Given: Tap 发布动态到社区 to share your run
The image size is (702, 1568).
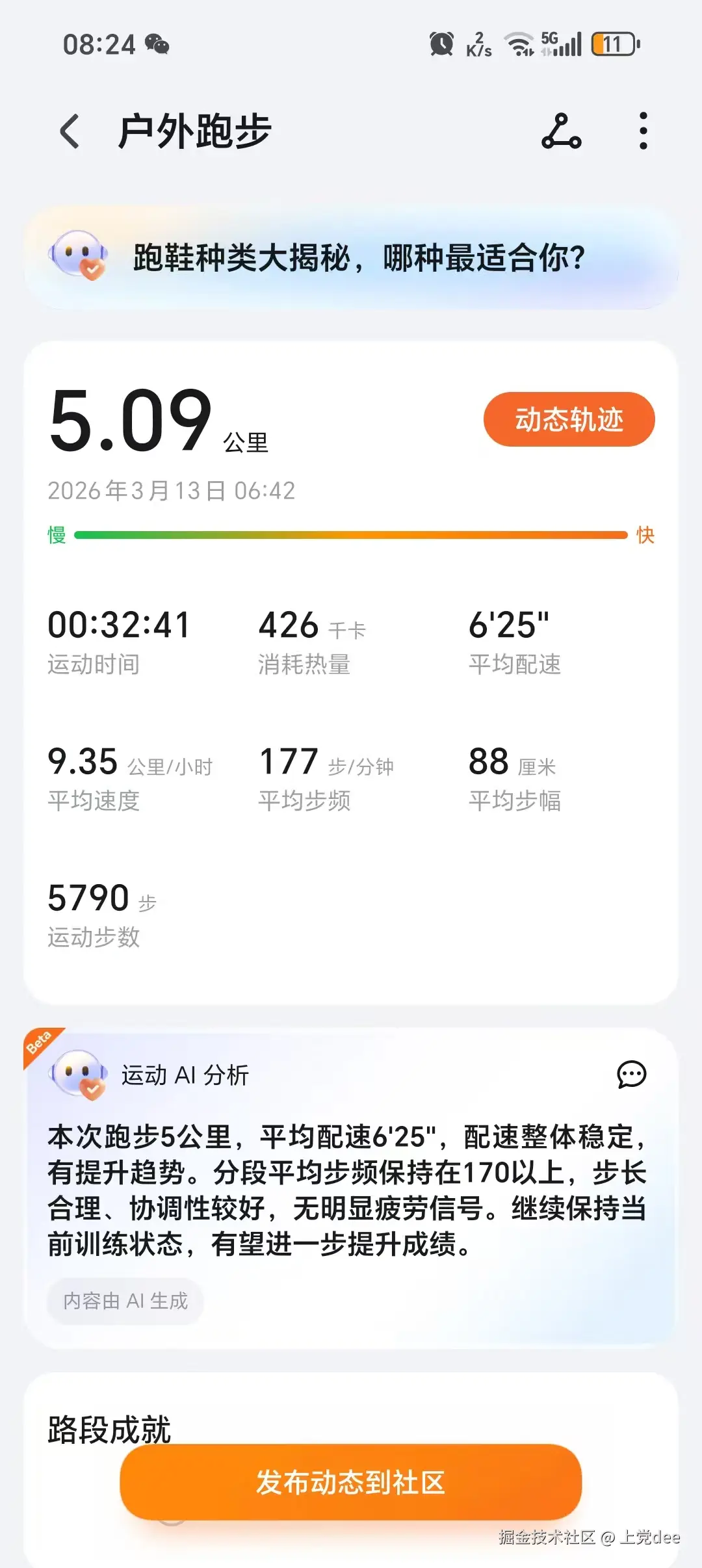Looking at the screenshot, I should click(351, 1482).
